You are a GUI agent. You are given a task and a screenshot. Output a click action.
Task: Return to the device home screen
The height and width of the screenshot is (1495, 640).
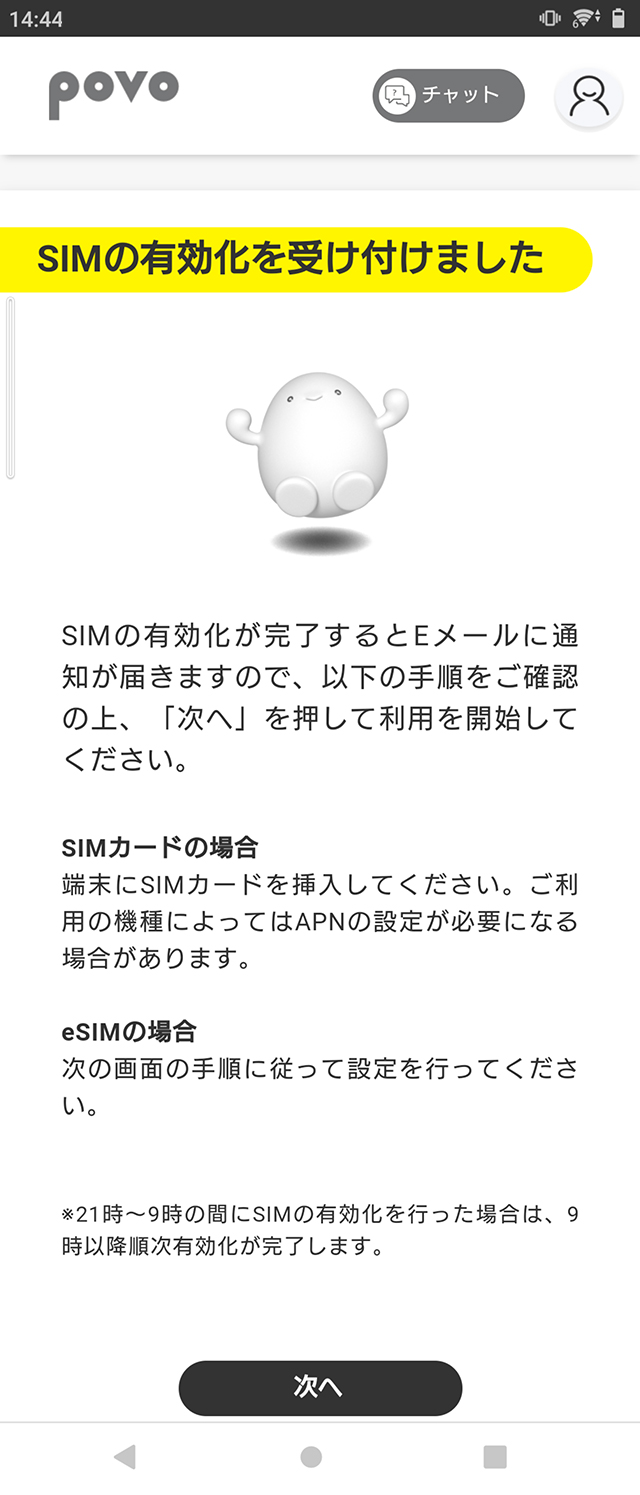click(311, 1457)
